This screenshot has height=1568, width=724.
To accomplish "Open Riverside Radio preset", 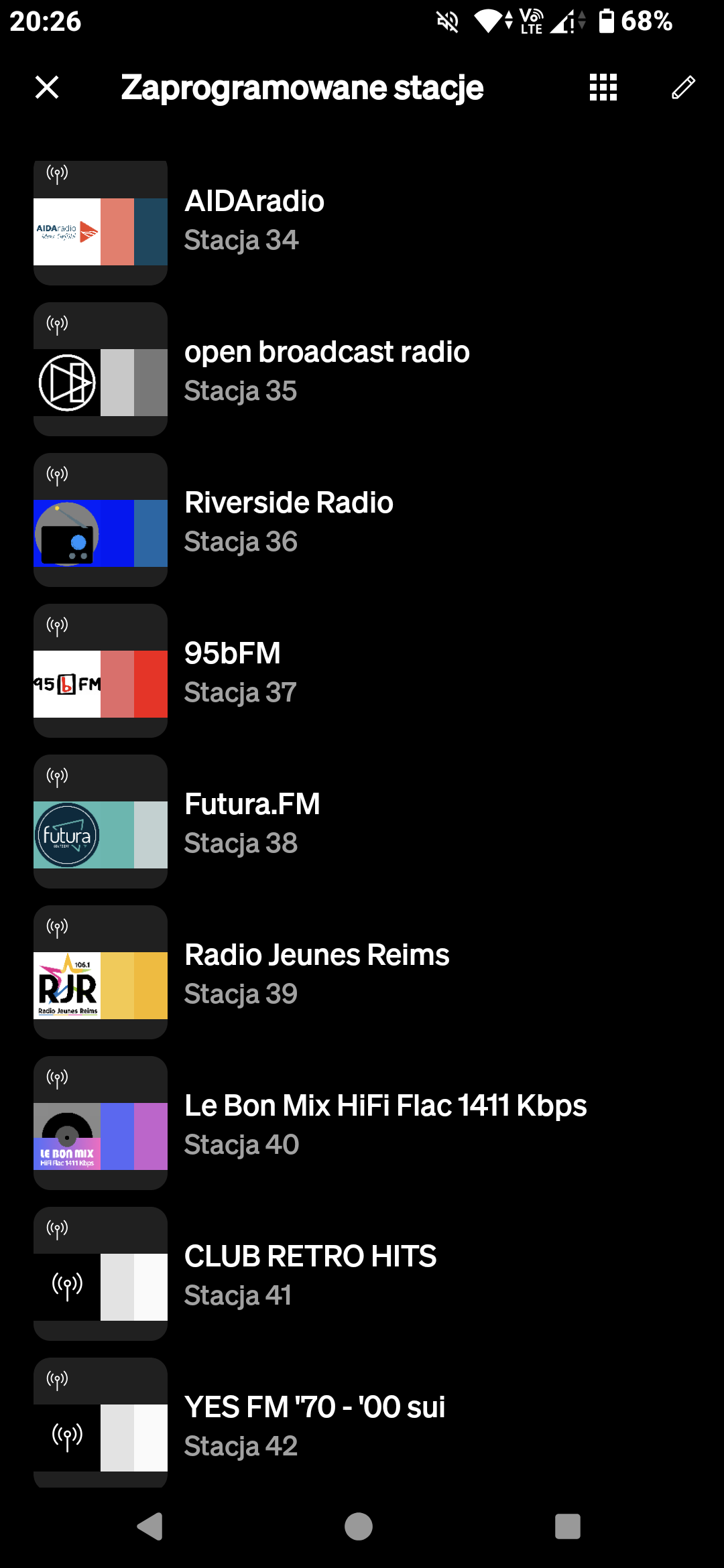I will click(288, 521).
